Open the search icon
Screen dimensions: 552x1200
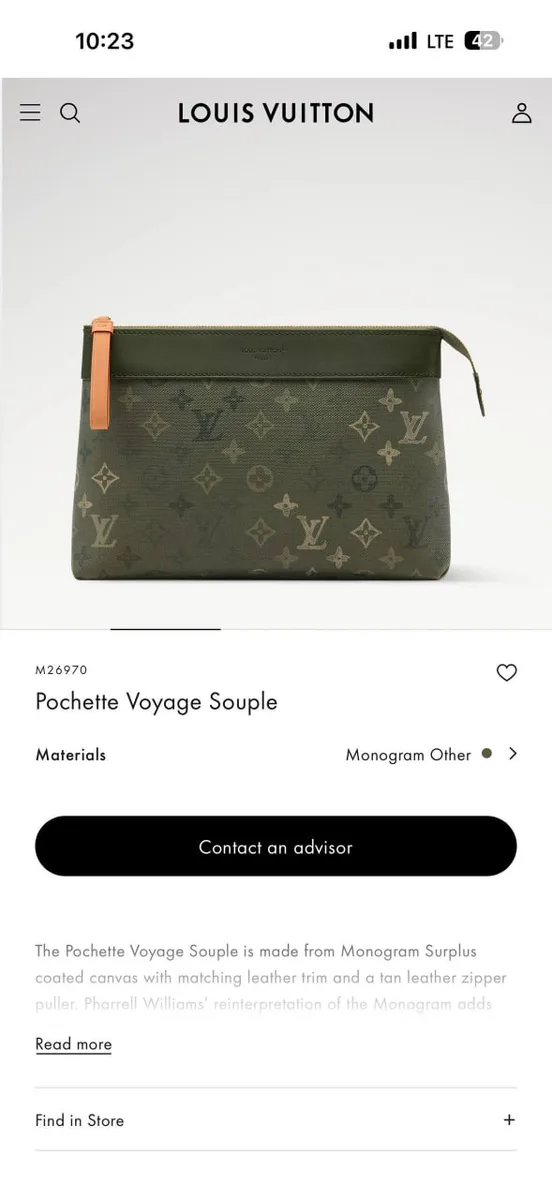[70, 113]
